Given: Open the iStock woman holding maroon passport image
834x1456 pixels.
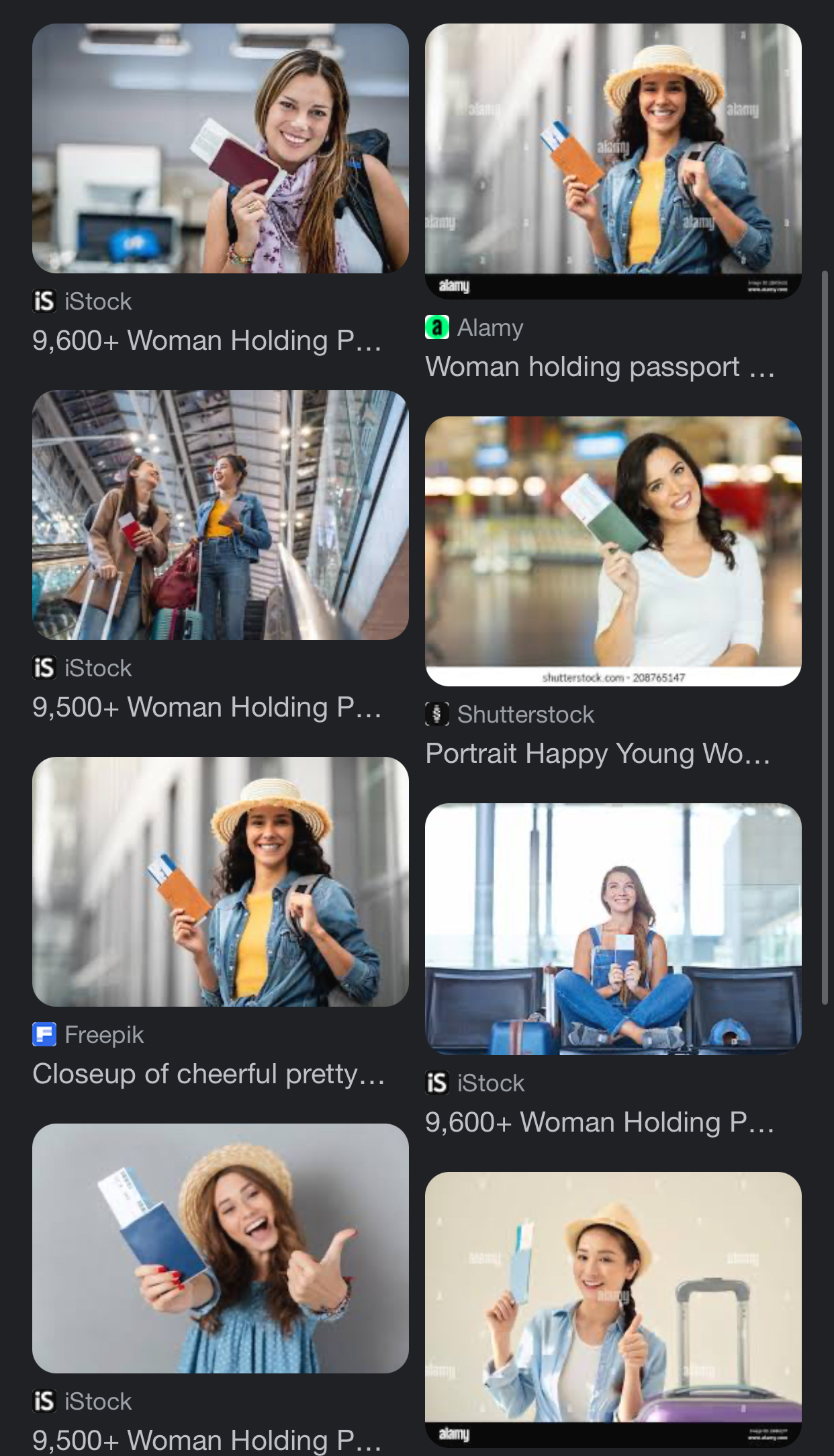Looking at the screenshot, I should click(220, 148).
